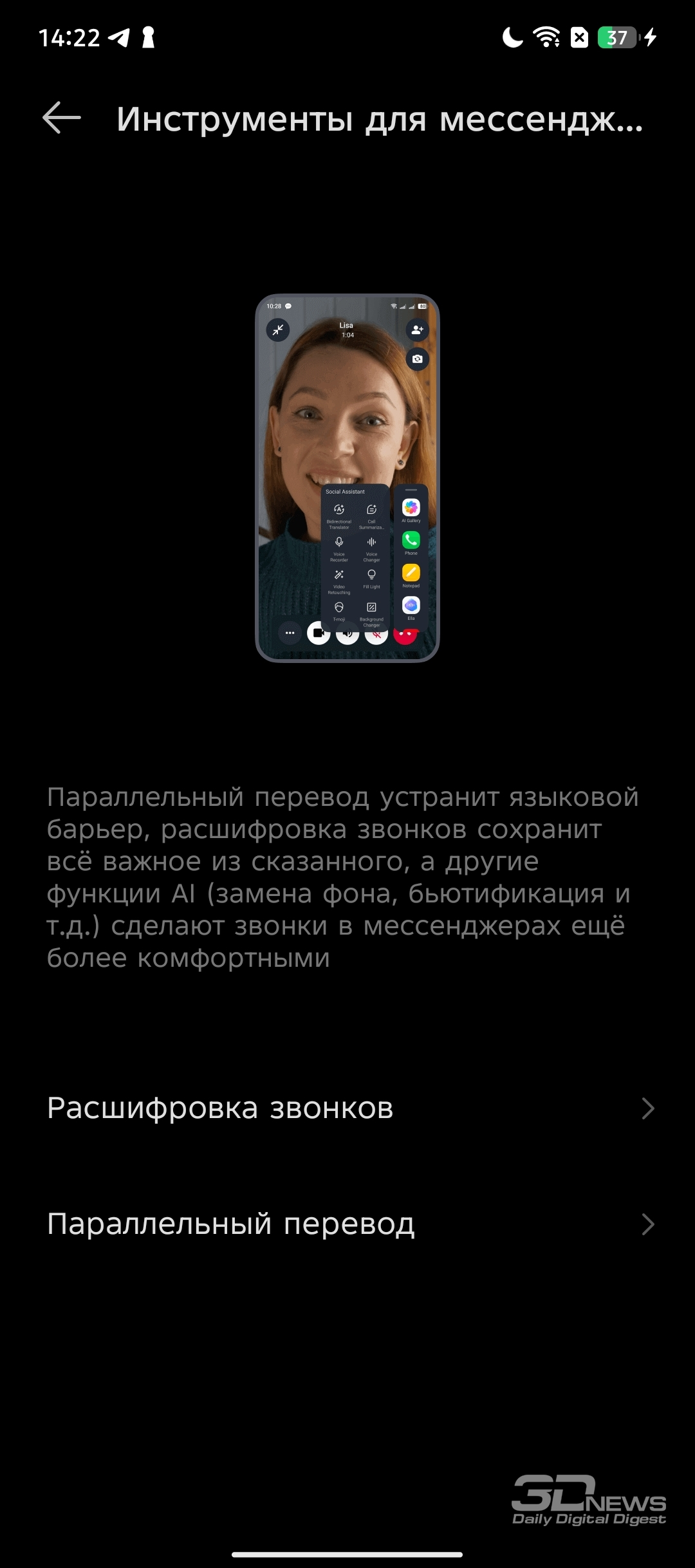This screenshot has width=695, height=1568.
Task: Open Параллельный перевод settings
Action: point(347,1224)
